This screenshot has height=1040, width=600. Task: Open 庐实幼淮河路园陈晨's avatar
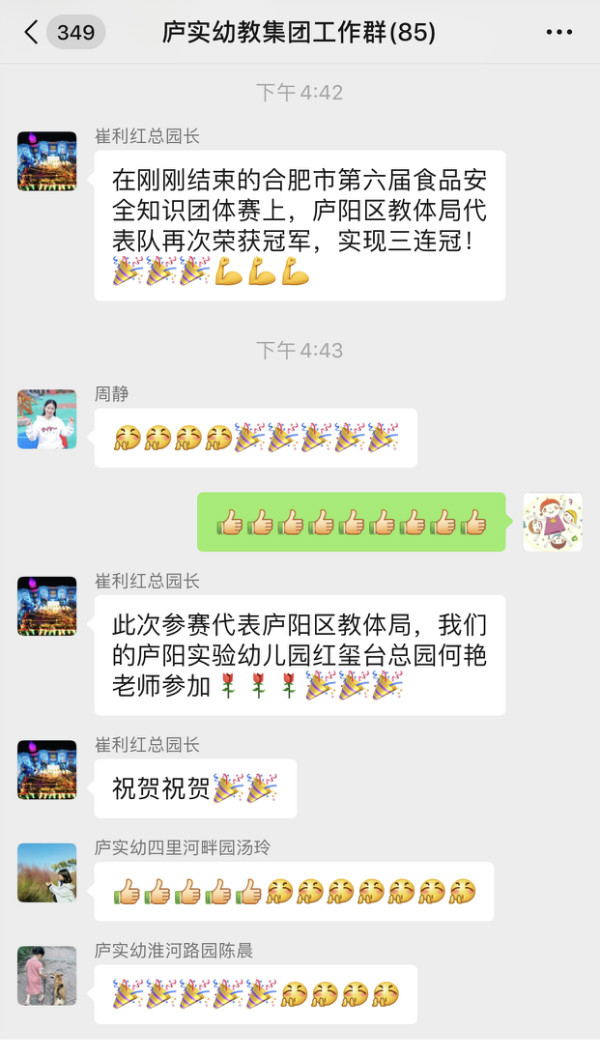coord(47,975)
